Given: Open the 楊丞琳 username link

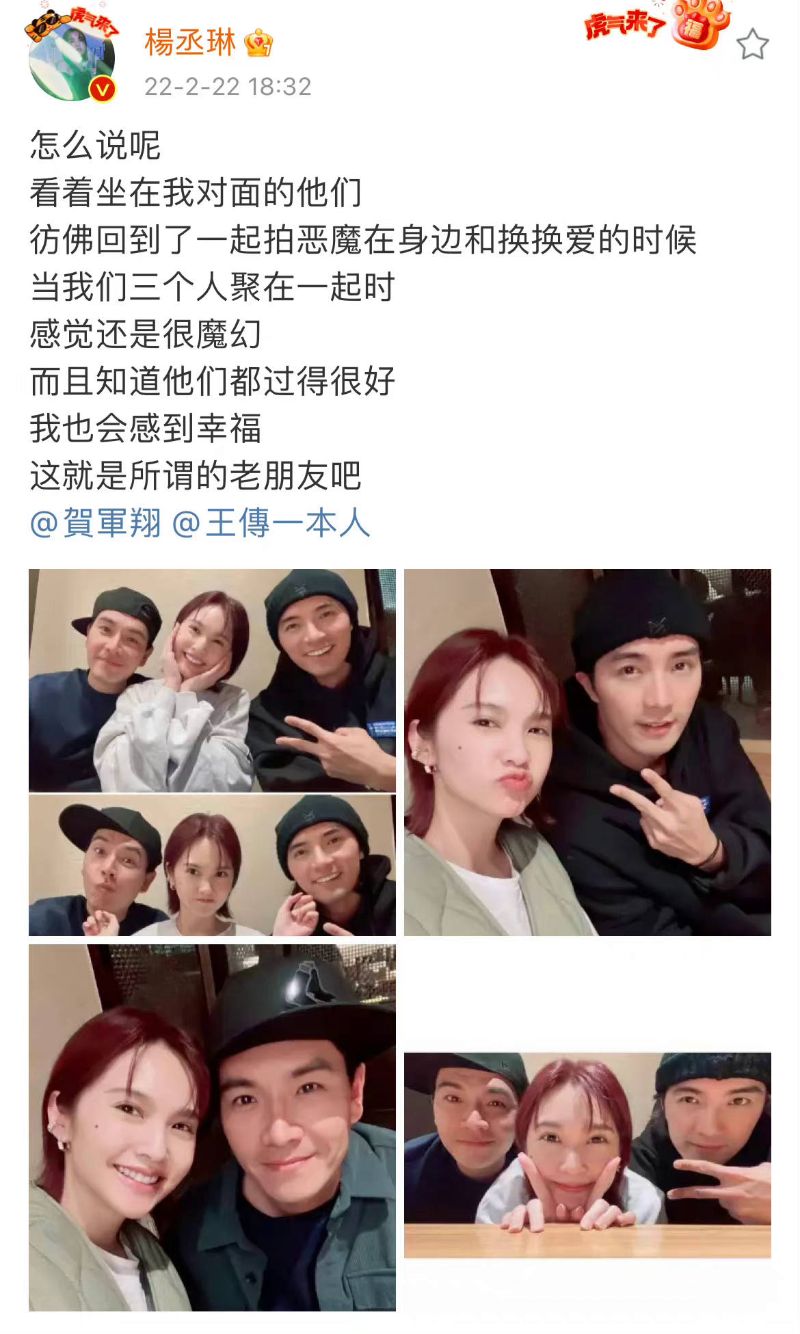Looking at the screenshot, I should [190, 42].
